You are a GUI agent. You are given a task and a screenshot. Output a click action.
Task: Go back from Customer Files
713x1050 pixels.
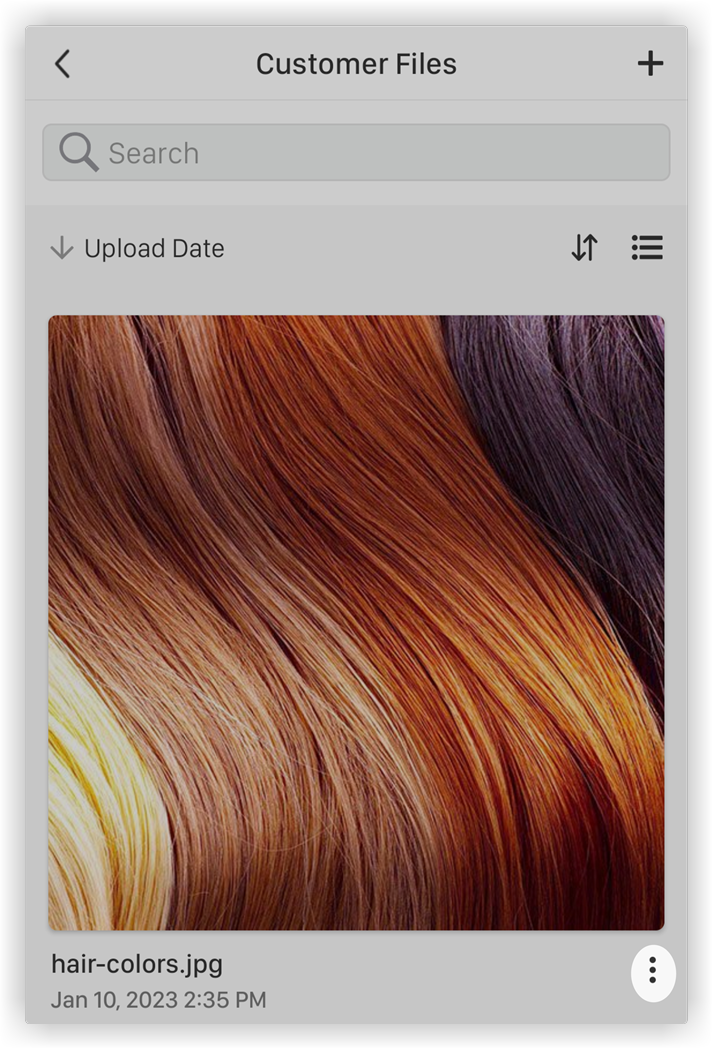[62, 64]
